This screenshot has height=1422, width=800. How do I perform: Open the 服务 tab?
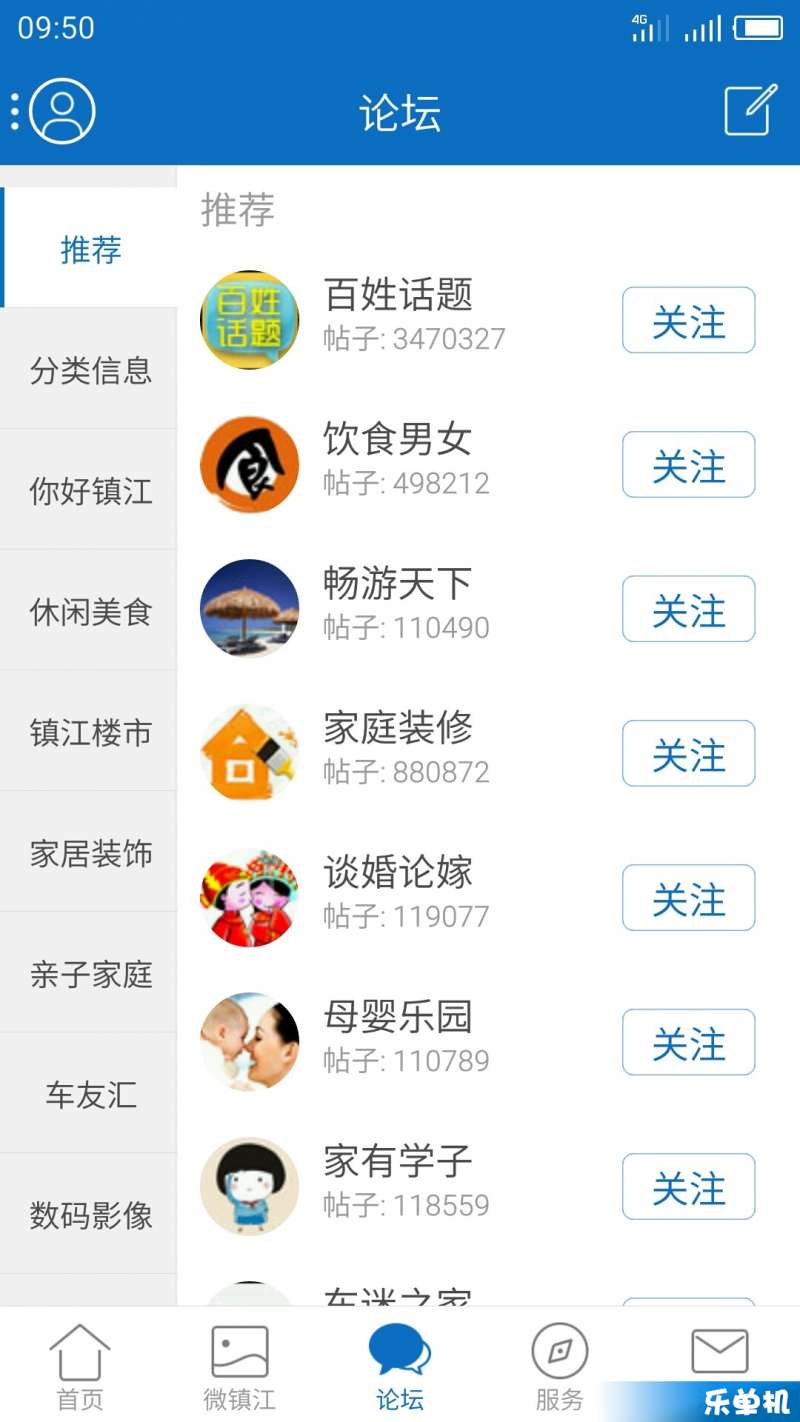560,1366
